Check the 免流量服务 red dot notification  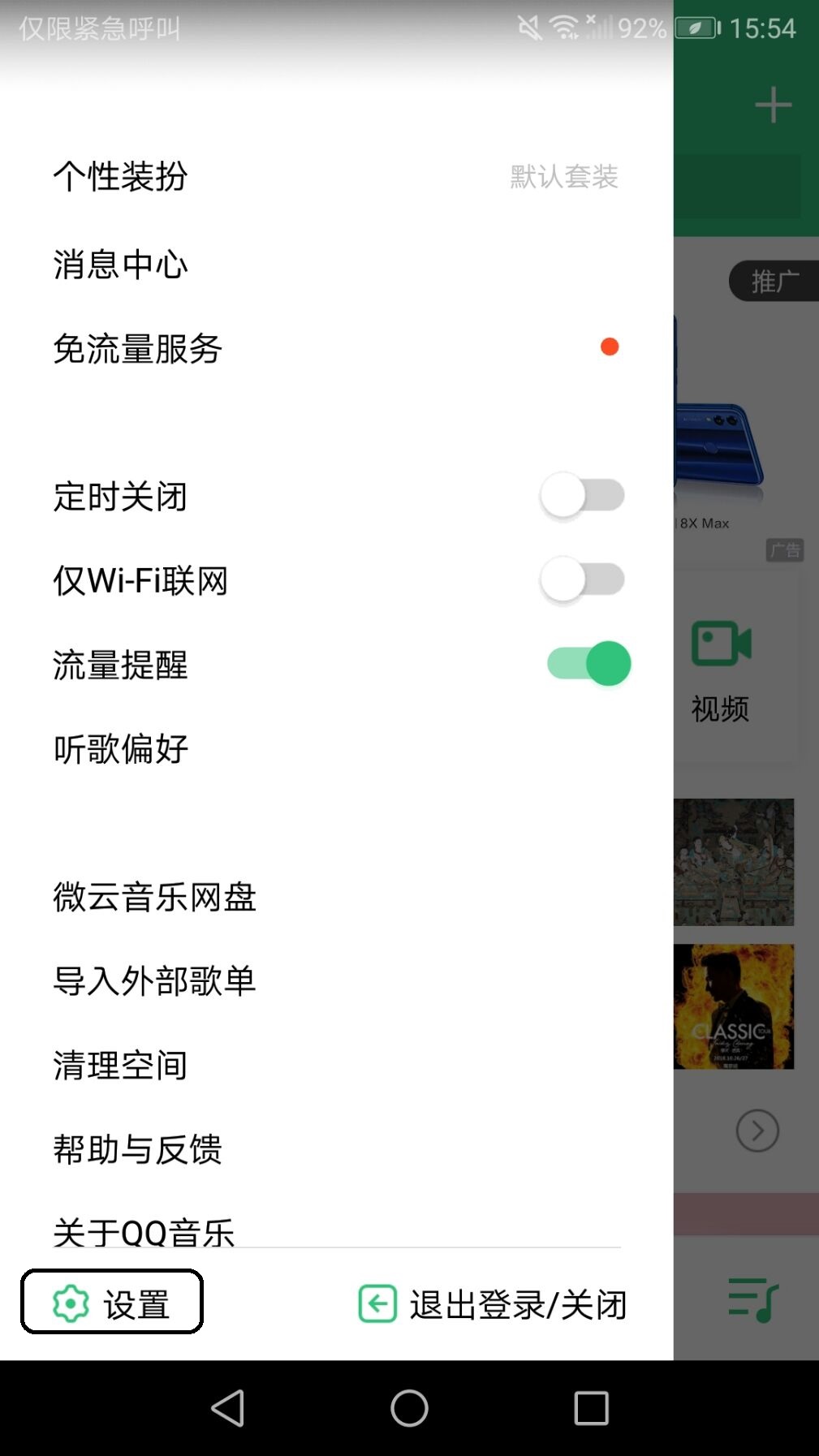pos(610,347)
